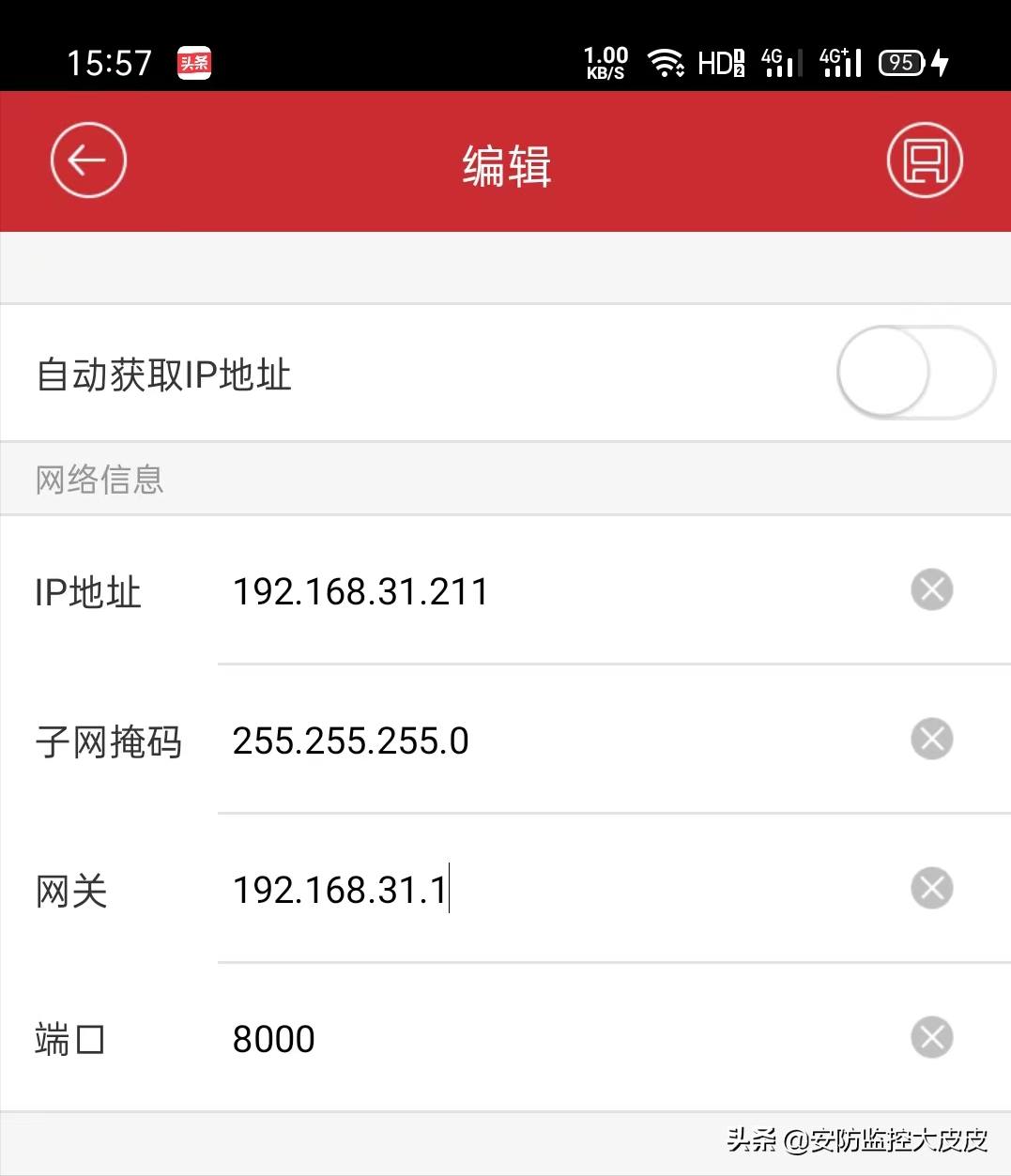Edit the 端口 field

[x=554, y=1039]
